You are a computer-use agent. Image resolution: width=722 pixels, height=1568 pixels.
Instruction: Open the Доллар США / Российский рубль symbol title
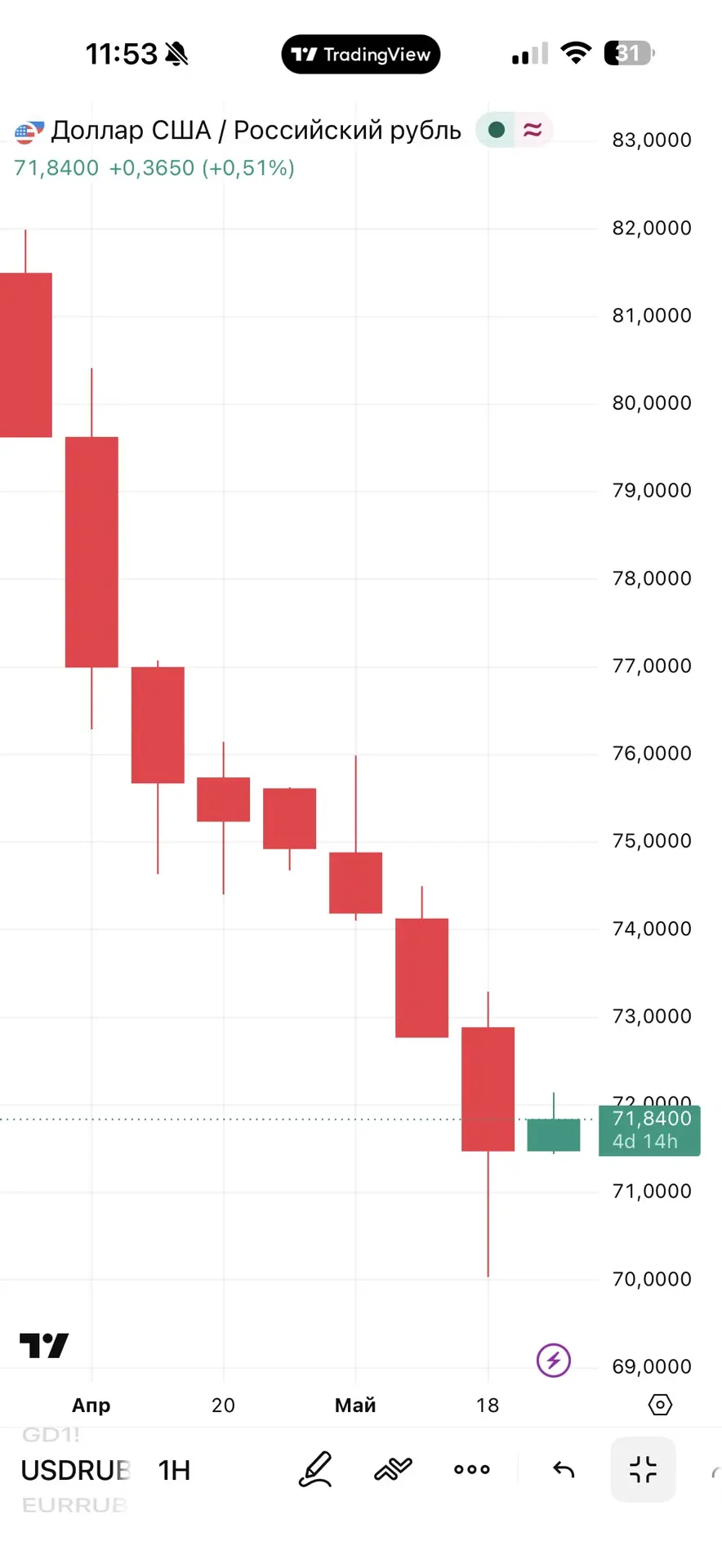[256, 130]
